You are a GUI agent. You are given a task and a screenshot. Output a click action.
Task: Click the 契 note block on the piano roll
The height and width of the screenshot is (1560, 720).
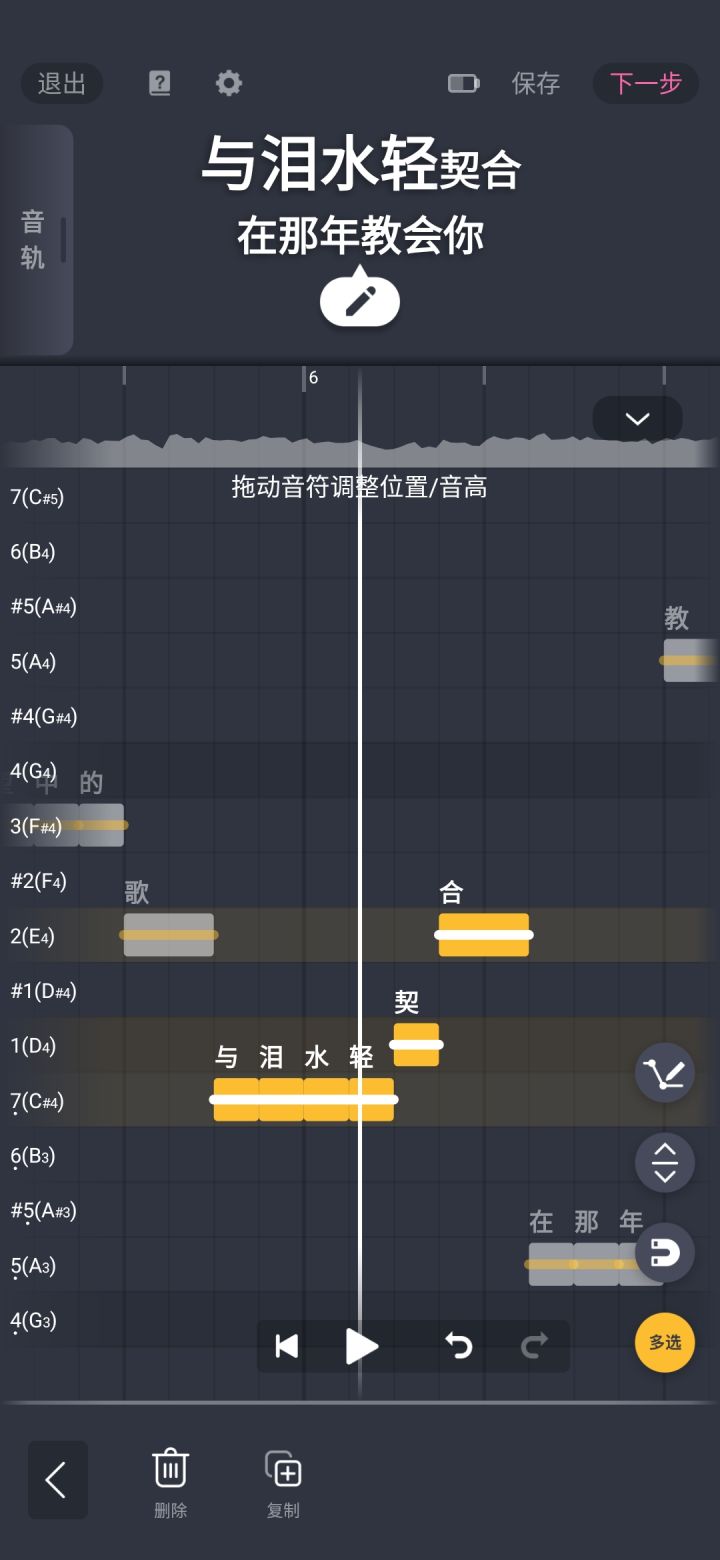(417, 1046)
